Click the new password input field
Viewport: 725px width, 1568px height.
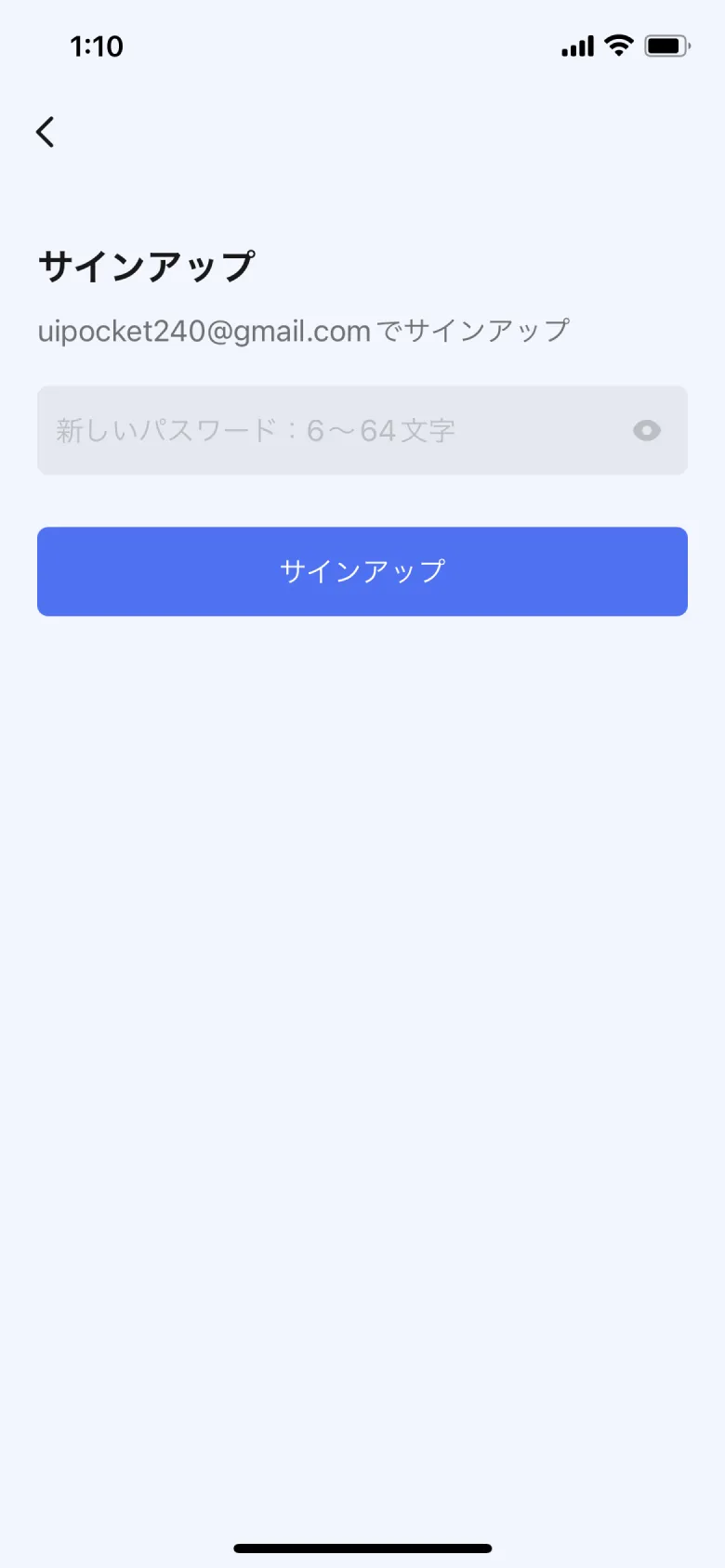click(x=325, y=430)
